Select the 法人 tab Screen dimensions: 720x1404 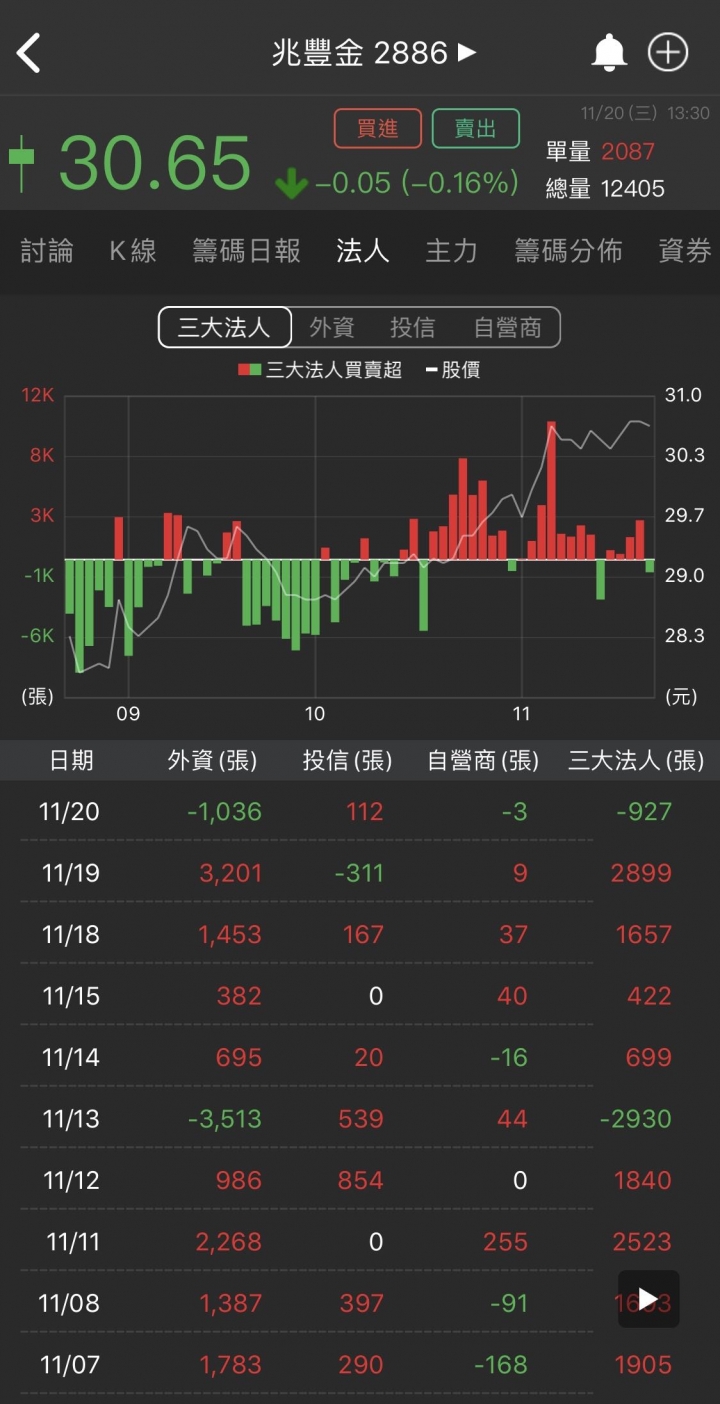[x=362, y=251]
